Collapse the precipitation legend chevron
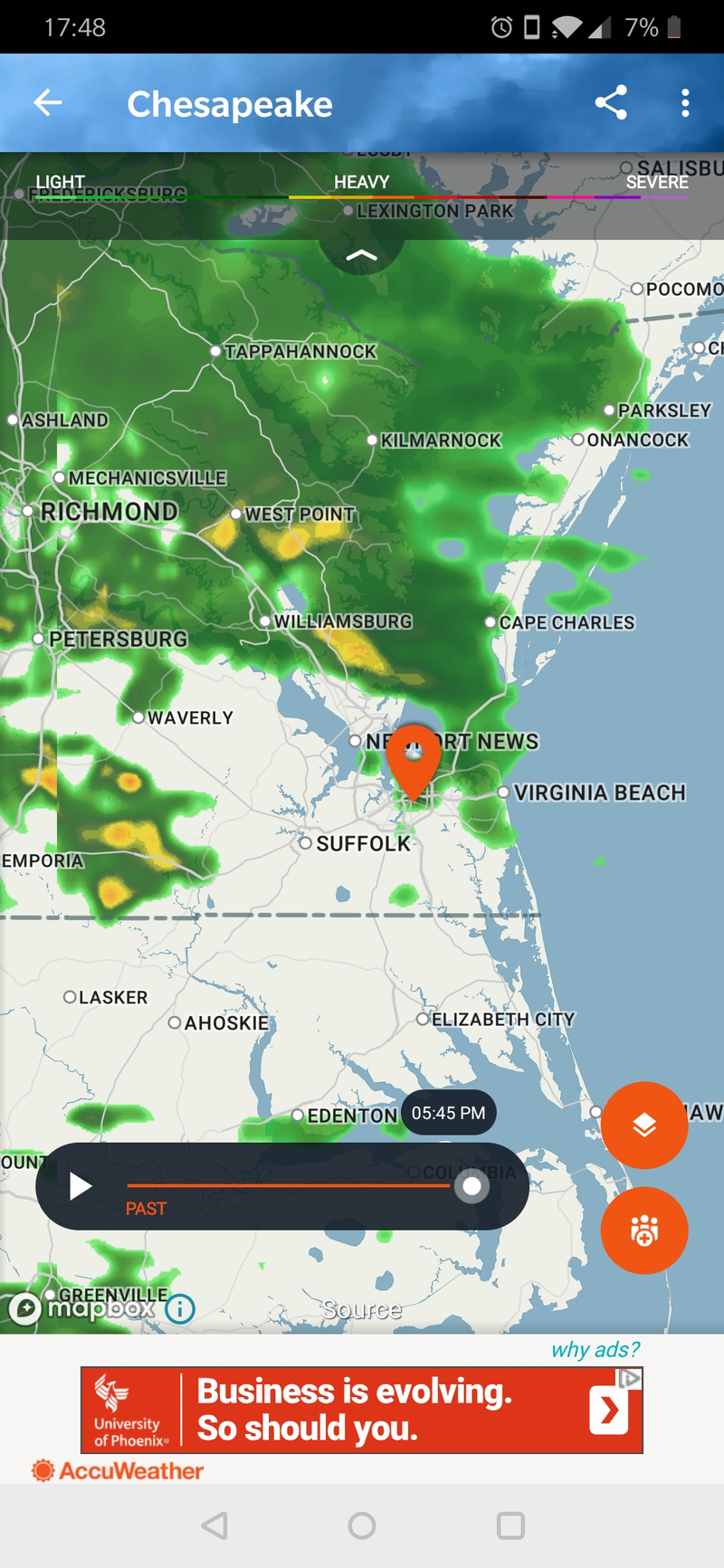Image resolution: width=724 pixels, height=1568 pixels. click(361, 254)
